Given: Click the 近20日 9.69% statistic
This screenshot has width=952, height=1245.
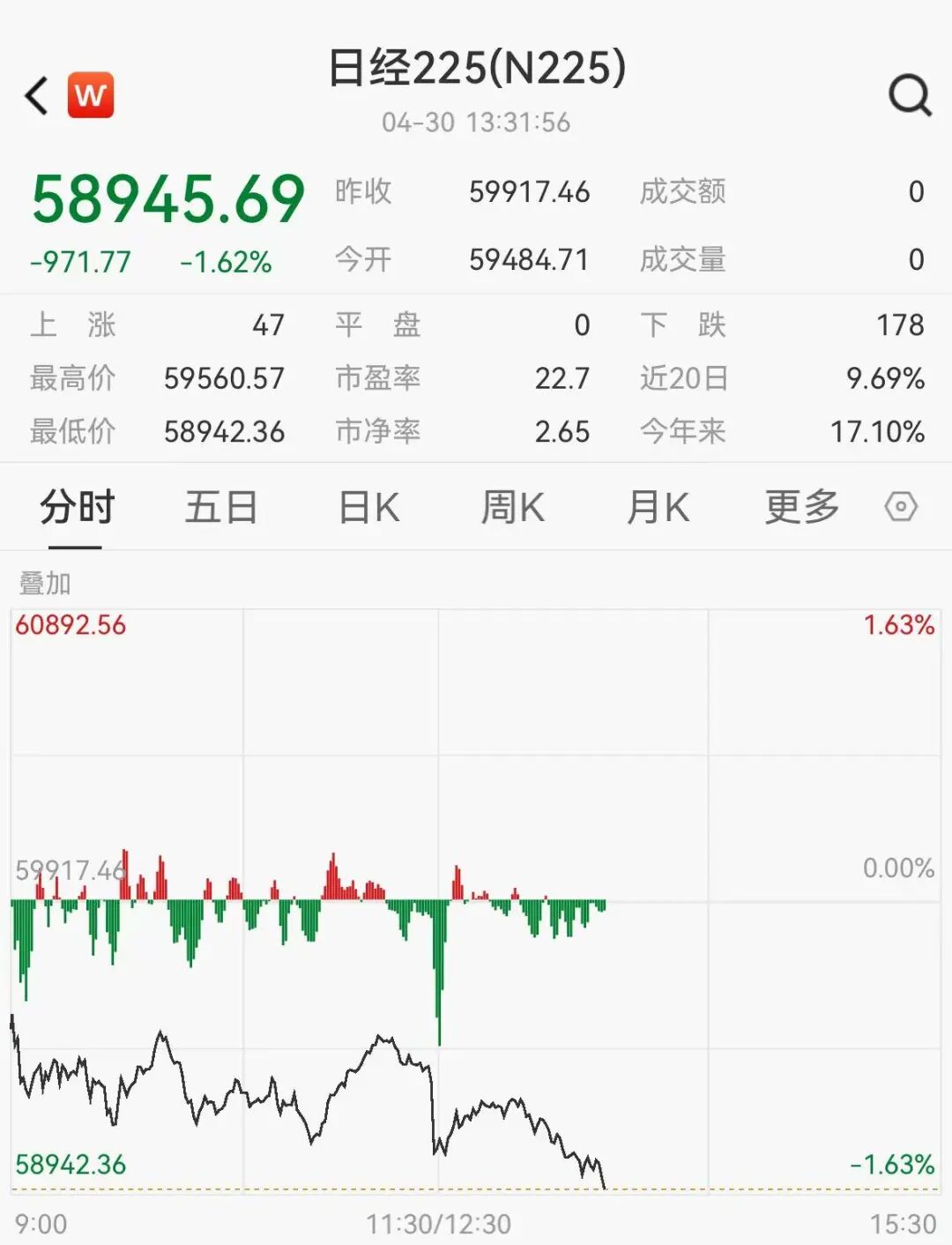Looking at the screenshot, I should pyautogui.click(x=884, y=378).
